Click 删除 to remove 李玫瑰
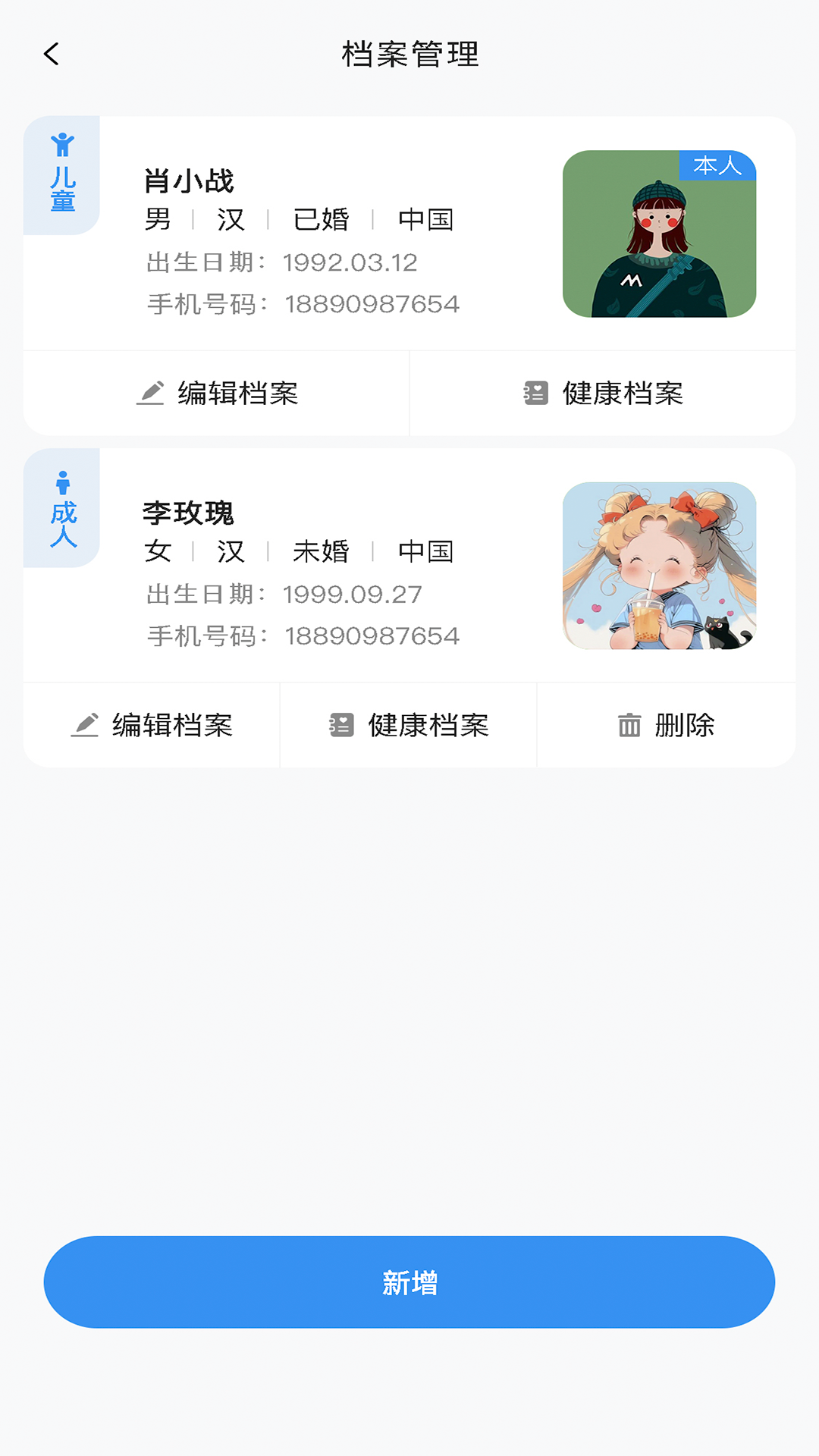Image resolution: width=819 pixels, height=1456 pixels. 666,725
